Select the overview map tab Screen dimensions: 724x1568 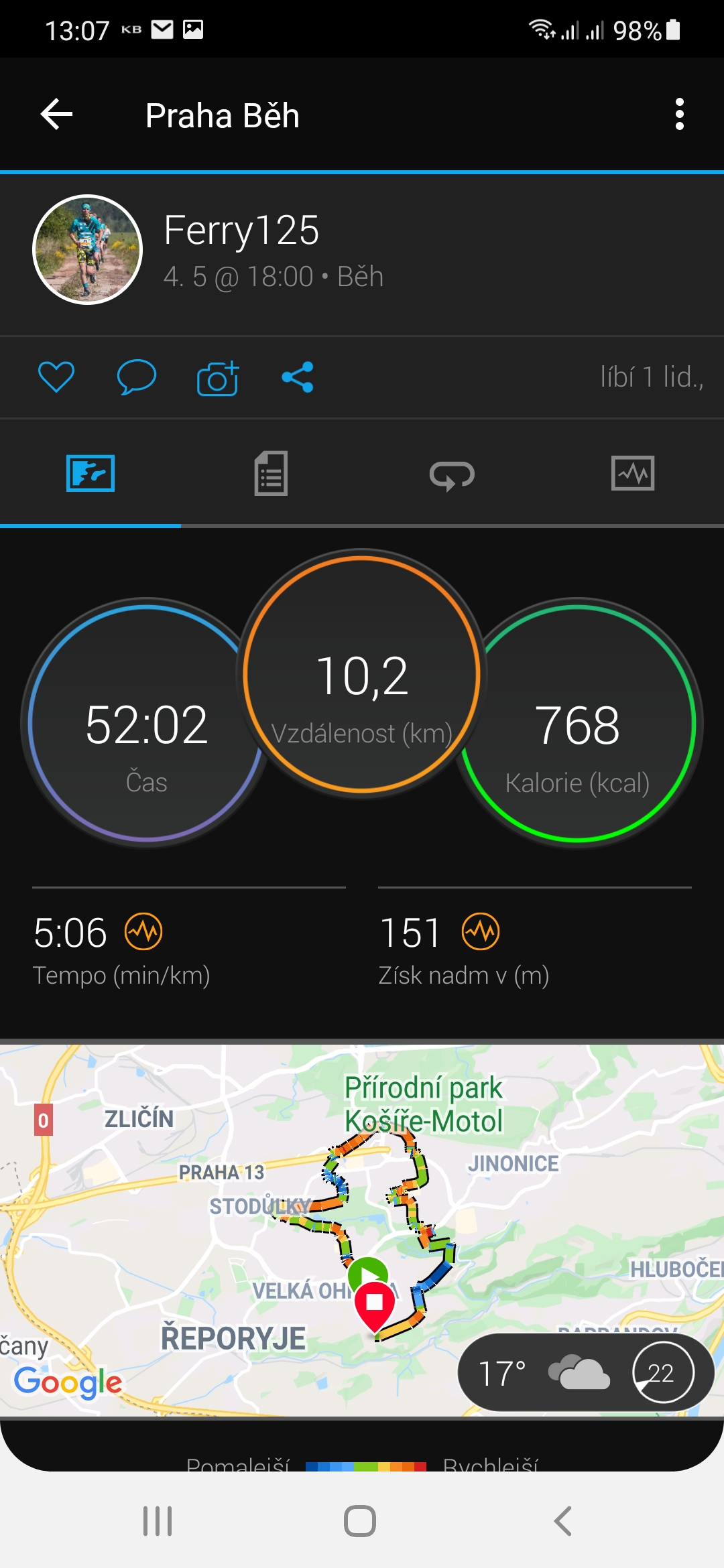point(90,473)
